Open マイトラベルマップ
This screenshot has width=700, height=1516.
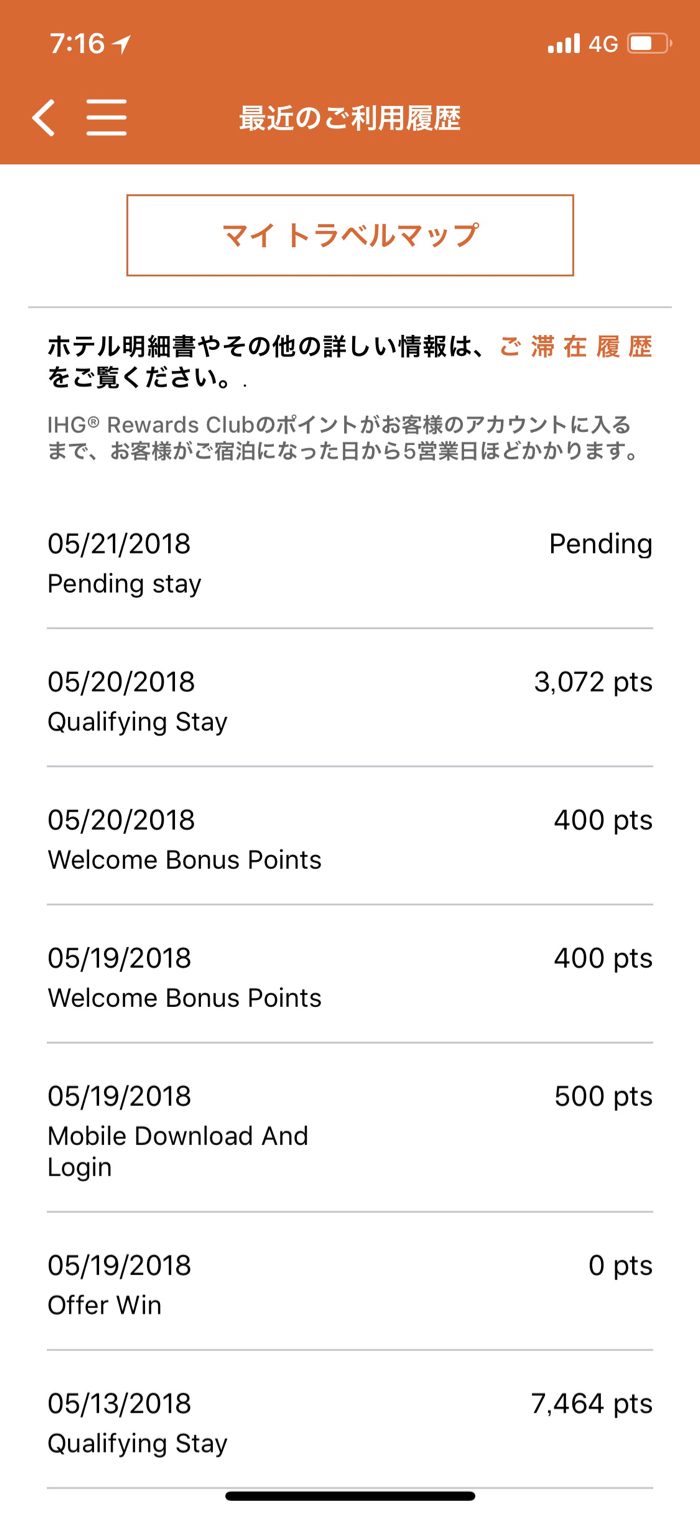[x=350, y=235]
